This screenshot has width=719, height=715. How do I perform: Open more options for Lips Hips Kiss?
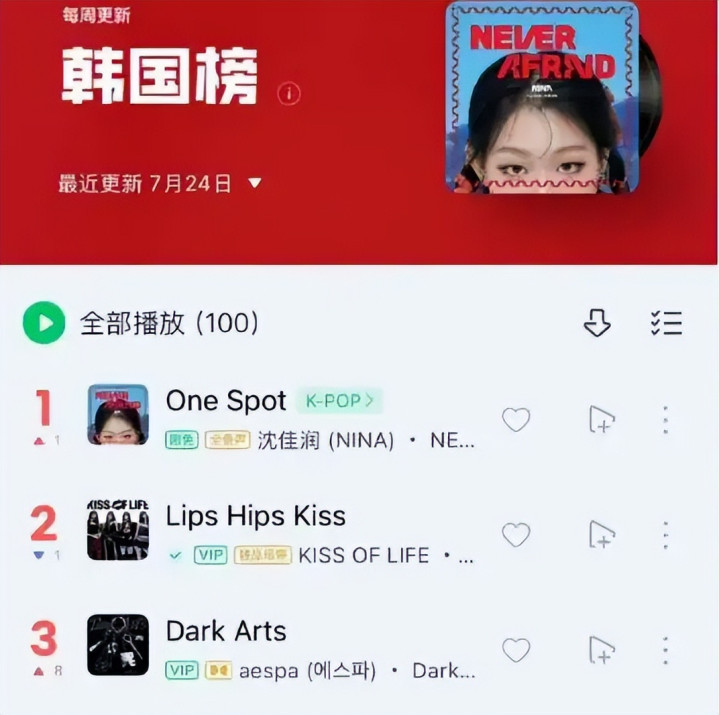(665, 535)
